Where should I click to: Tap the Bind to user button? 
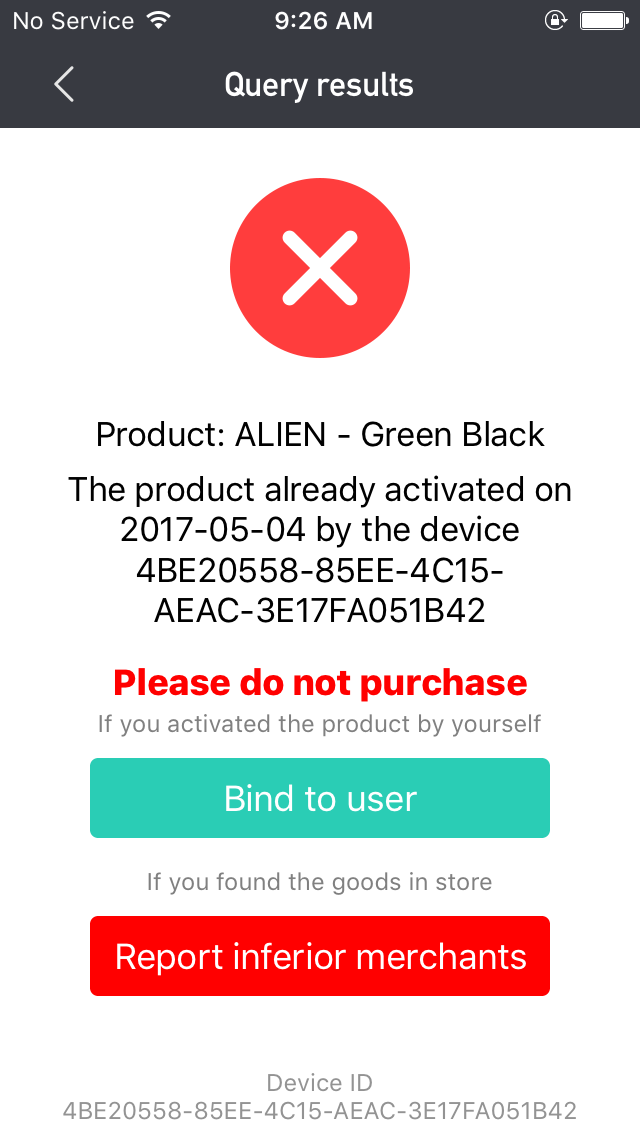point(320,798)
